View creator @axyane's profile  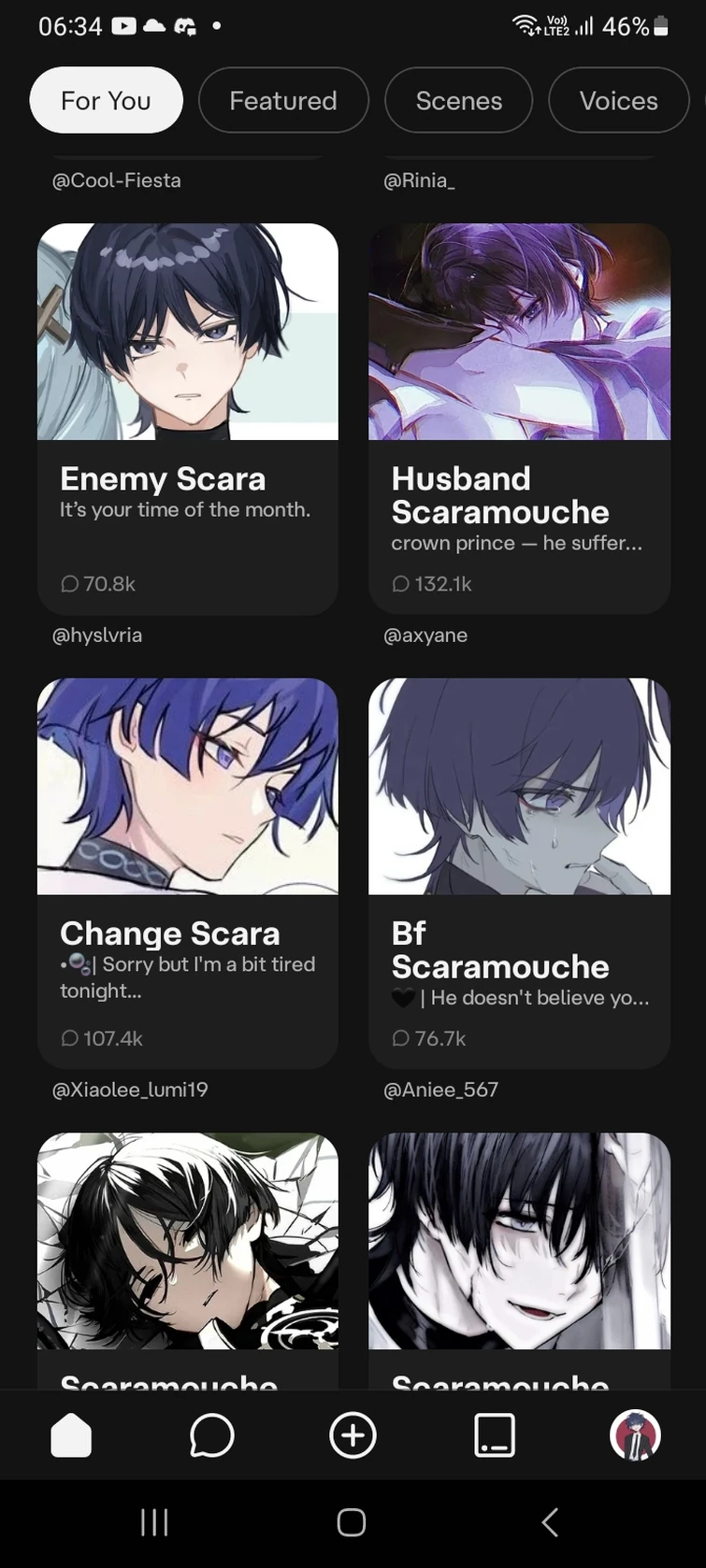[x=425, y=635]
